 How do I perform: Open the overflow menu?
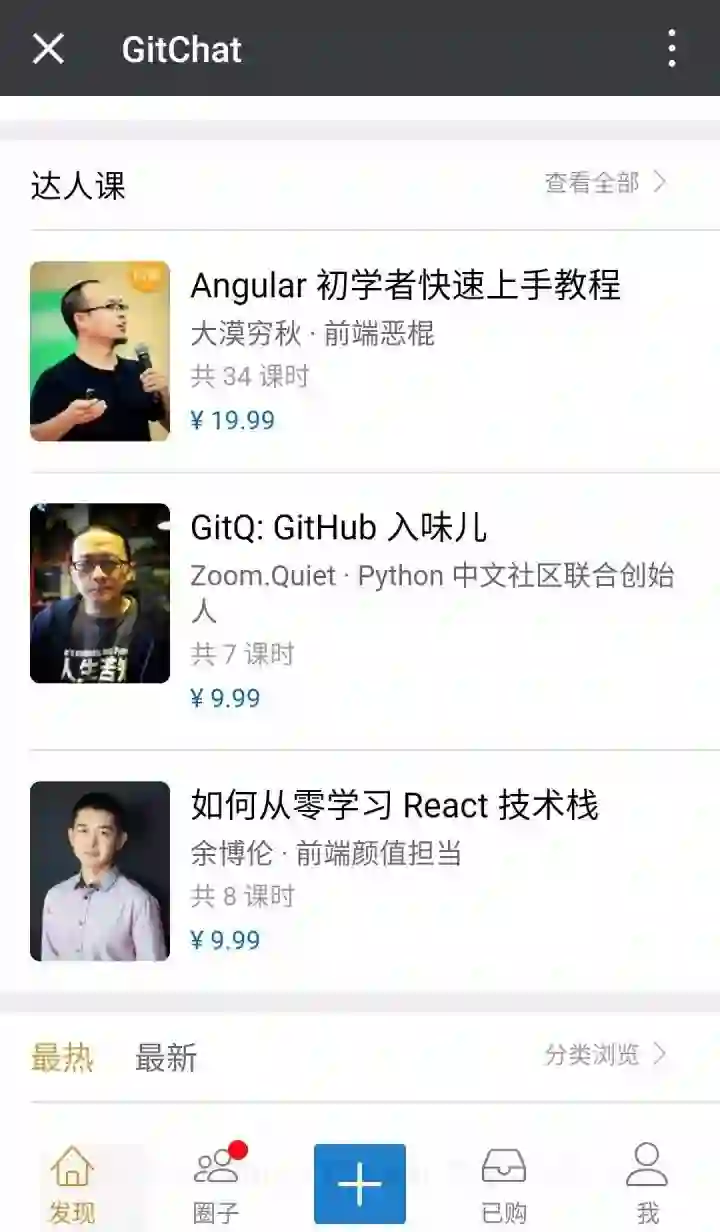pos(671,48)
